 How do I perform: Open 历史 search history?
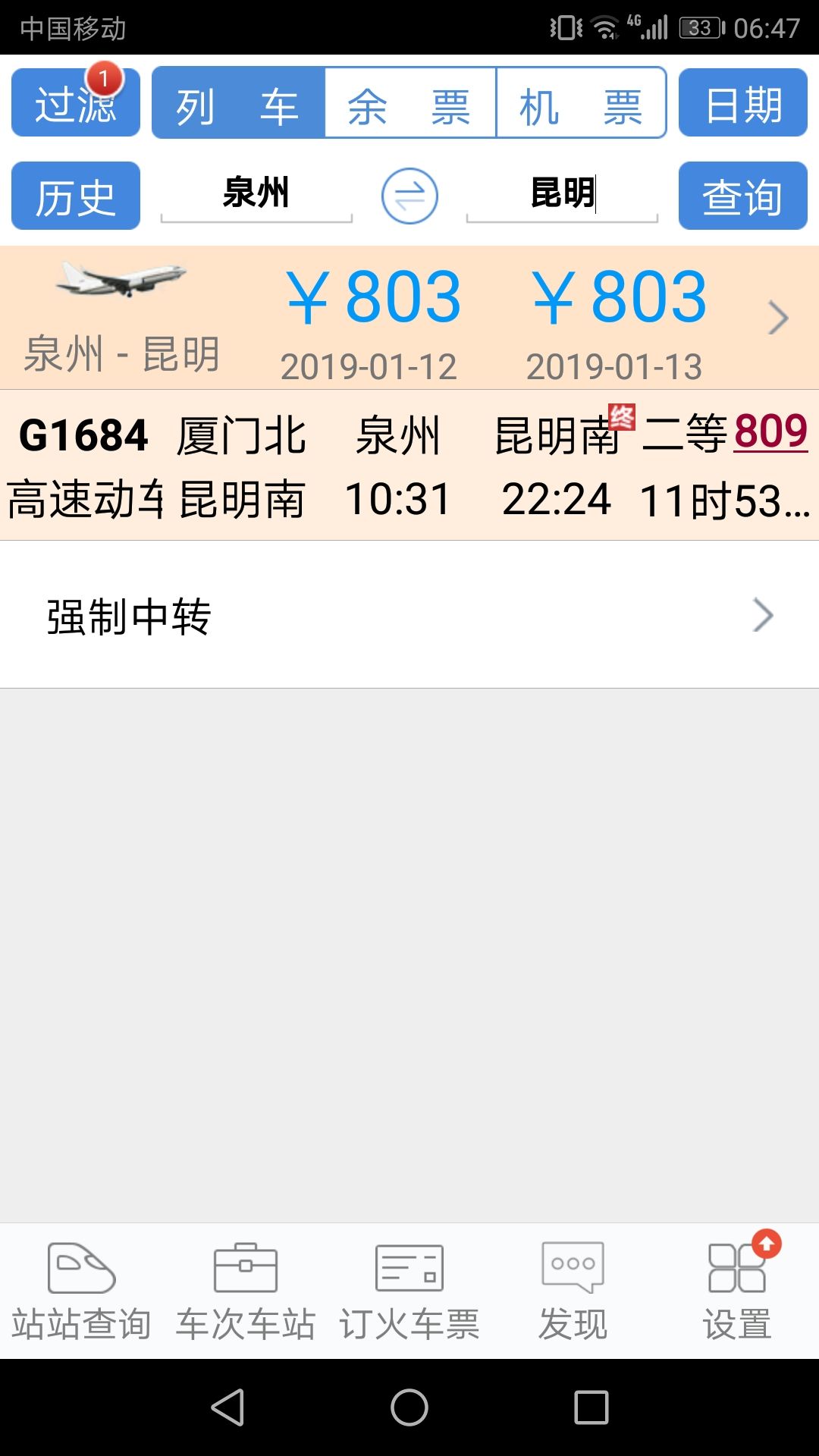(x=76, y=196)
